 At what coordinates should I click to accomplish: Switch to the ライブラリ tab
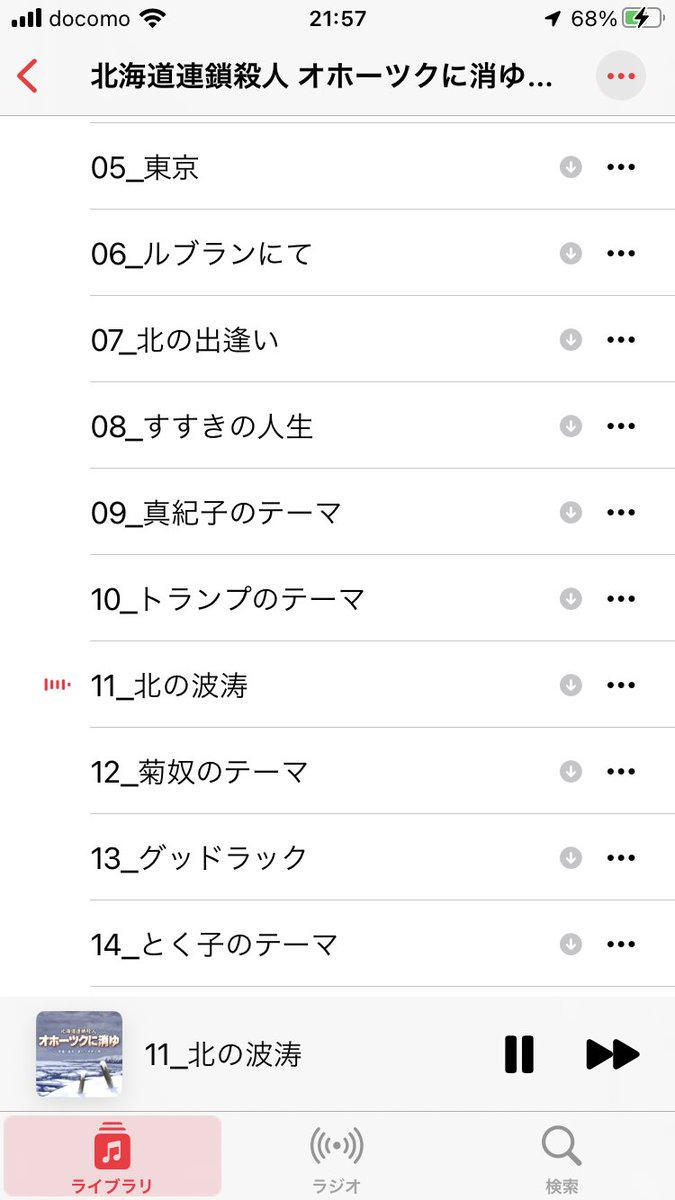[x=112, y=1158]
